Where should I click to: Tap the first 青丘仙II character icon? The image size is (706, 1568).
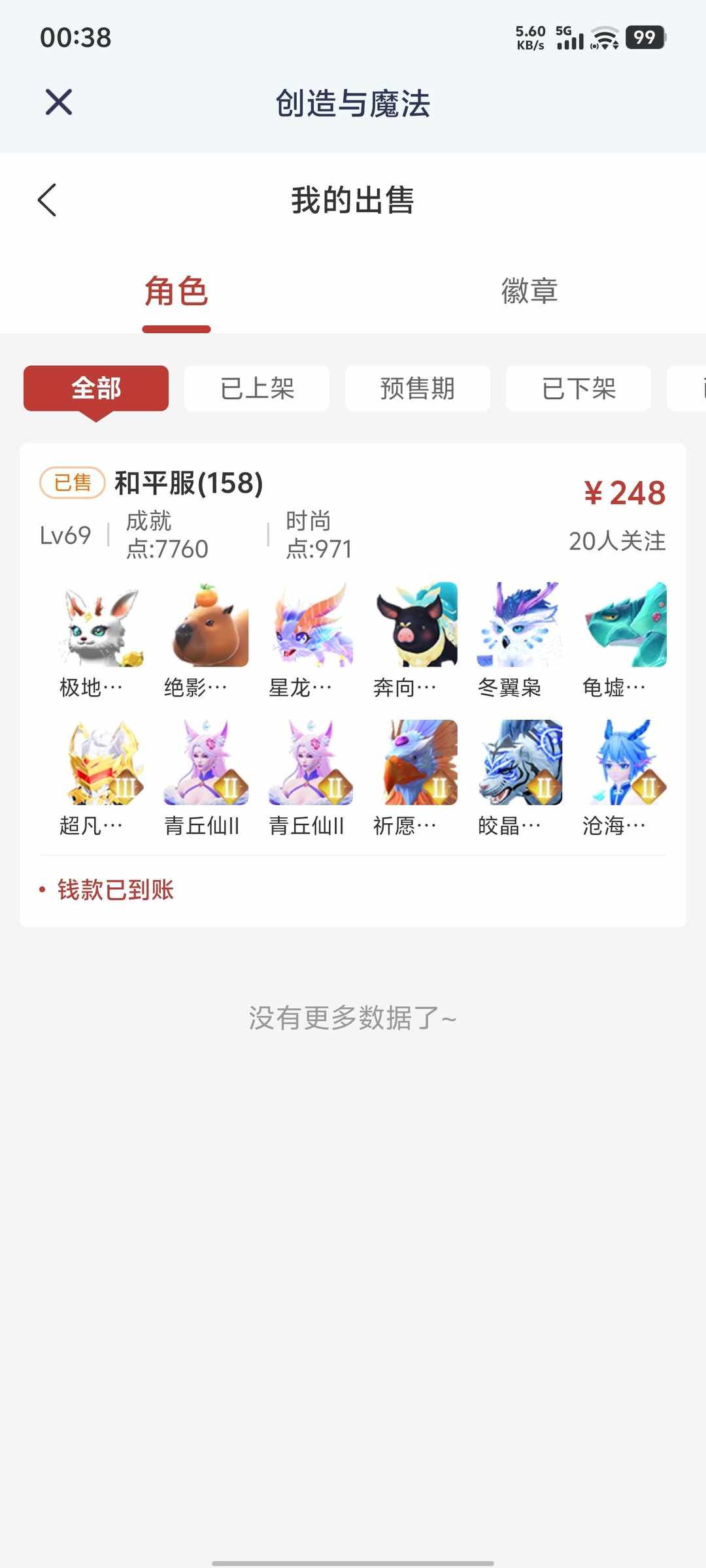[x=205, y=763]
